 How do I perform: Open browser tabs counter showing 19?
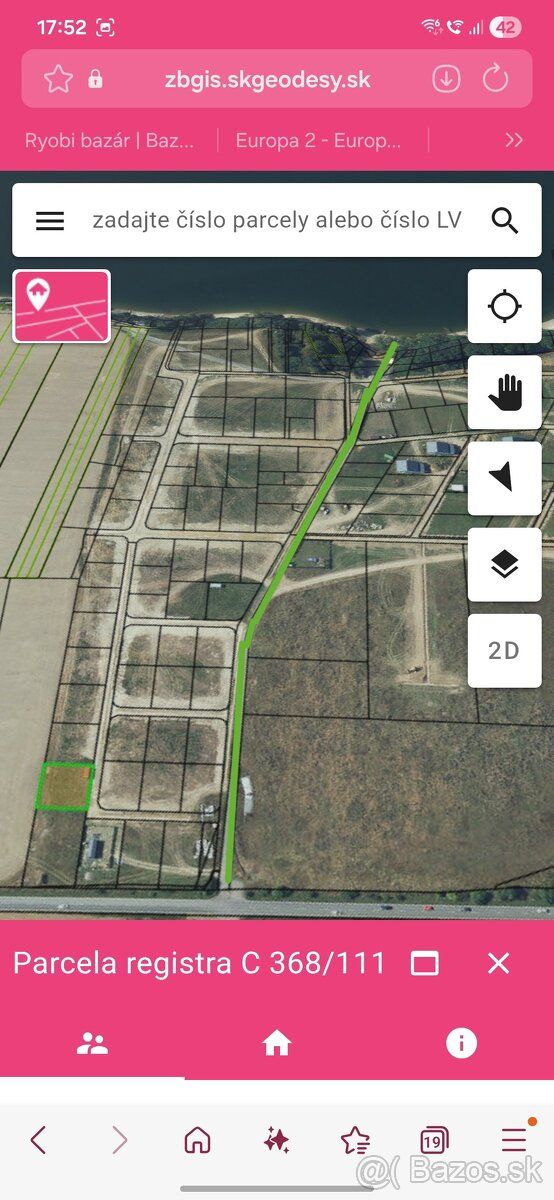point(433,1139)
